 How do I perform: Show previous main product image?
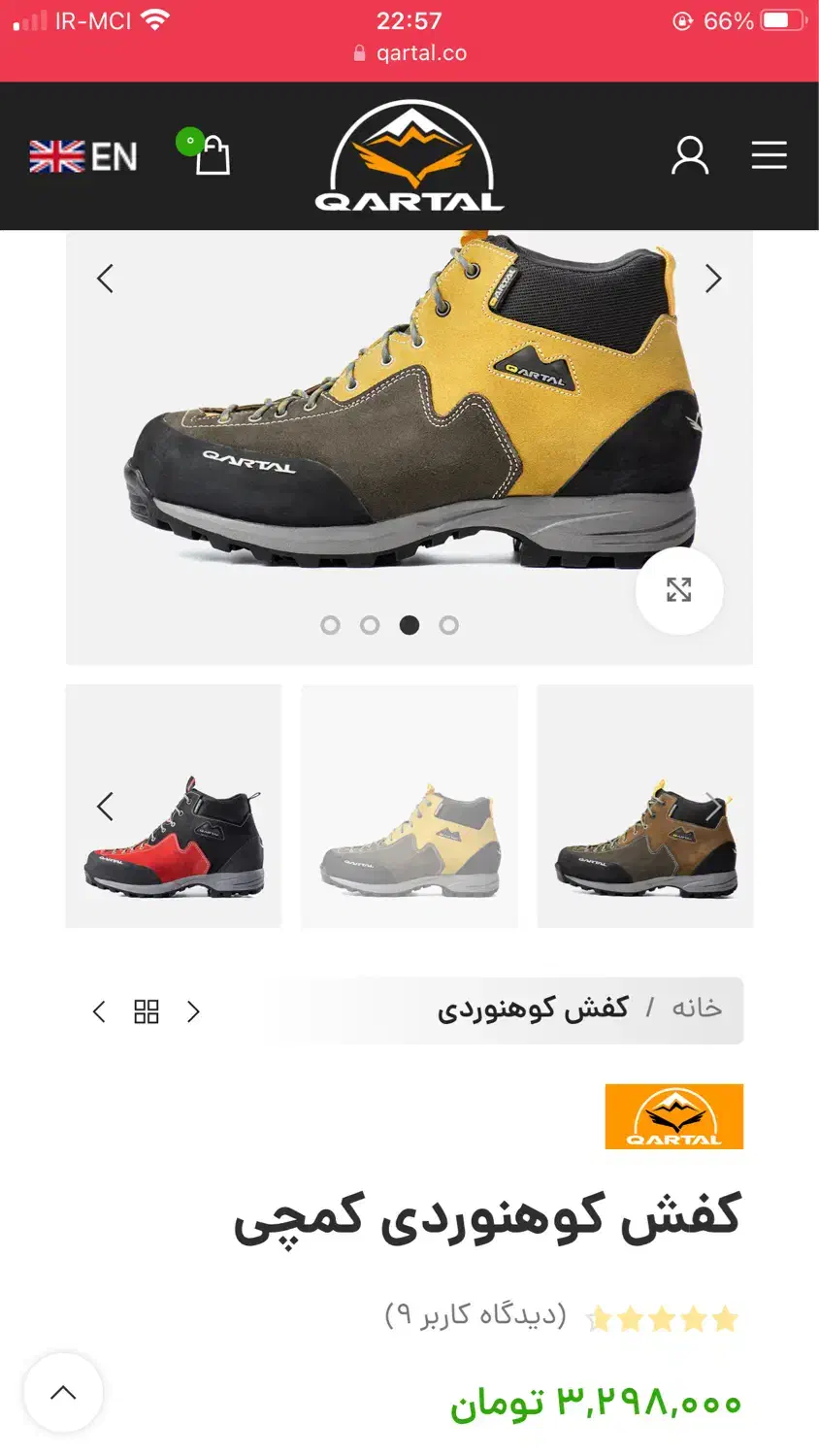coord(105,279)
